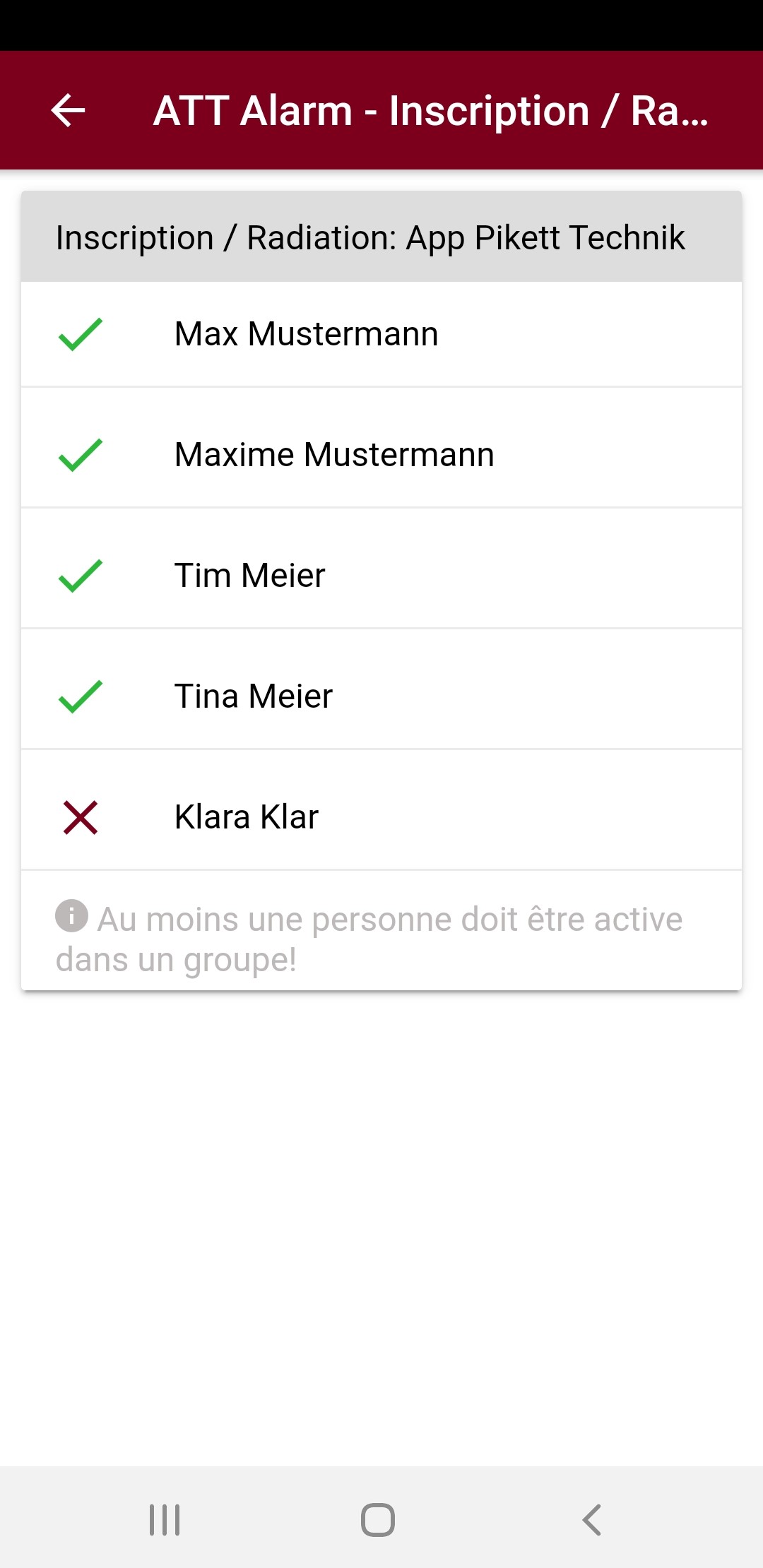Image resolution: width=763 pixels, height=1568 pixels.
Task: Toggle inscription for Max Mustermann
Action: [x=381, y=334]
